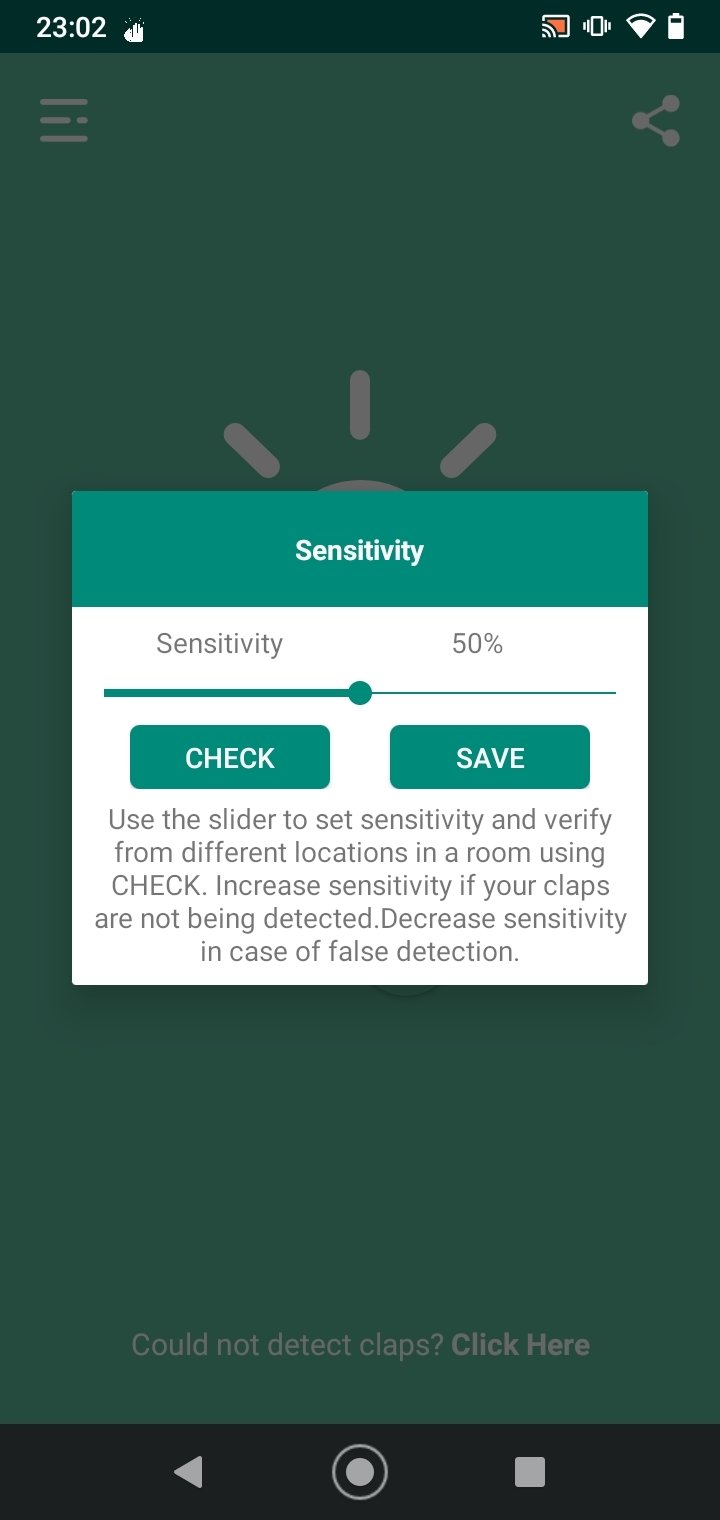Return to the home screen
The height and width of the screenshot is (1520, 720).
point(360,1472)
